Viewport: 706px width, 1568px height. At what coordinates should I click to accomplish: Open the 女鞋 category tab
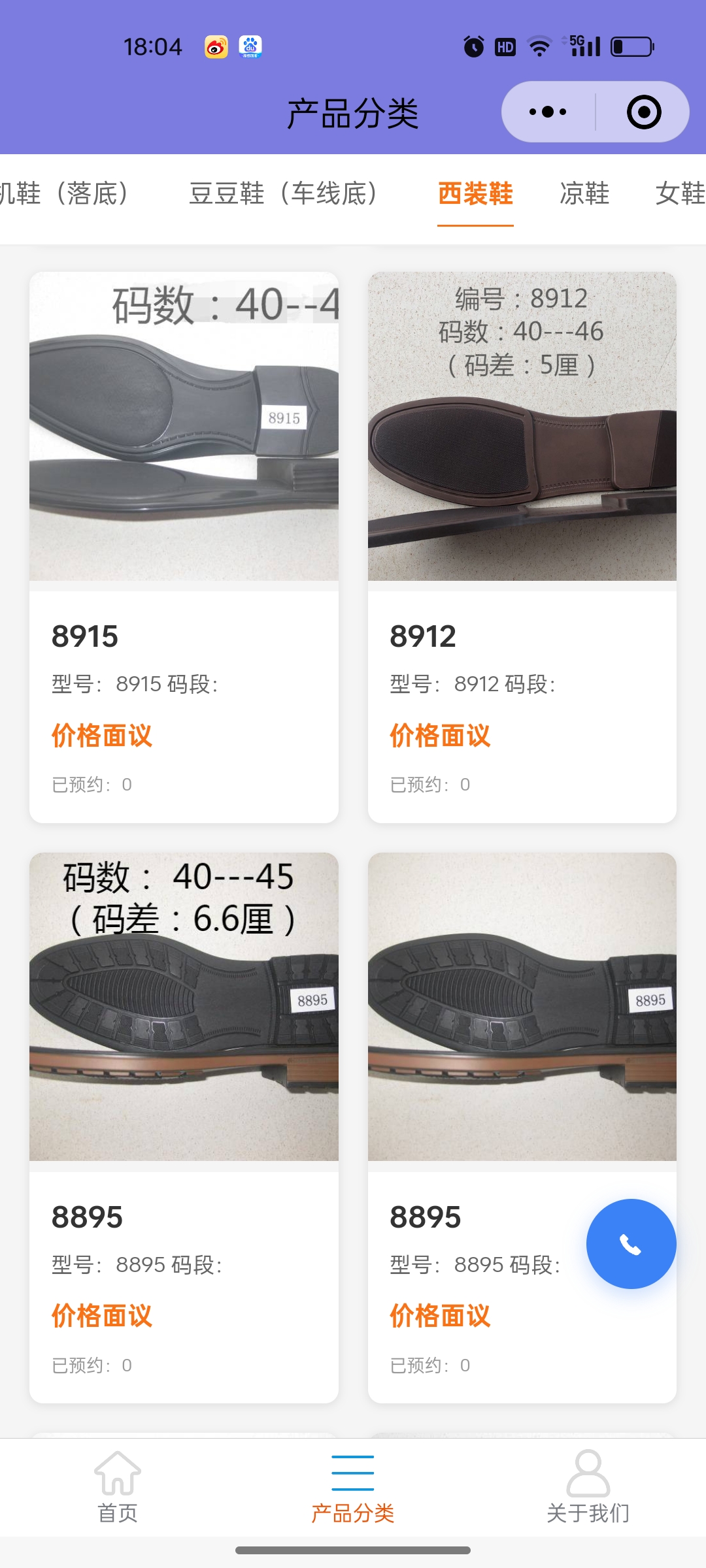(x=680, y=194)
